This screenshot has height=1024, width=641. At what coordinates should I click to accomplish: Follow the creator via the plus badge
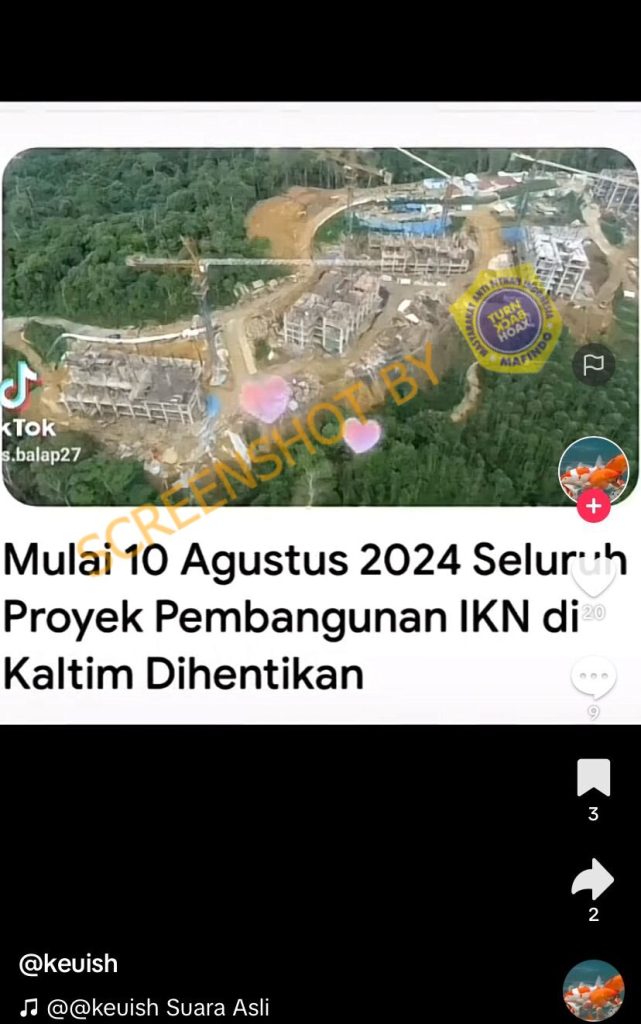593,506
